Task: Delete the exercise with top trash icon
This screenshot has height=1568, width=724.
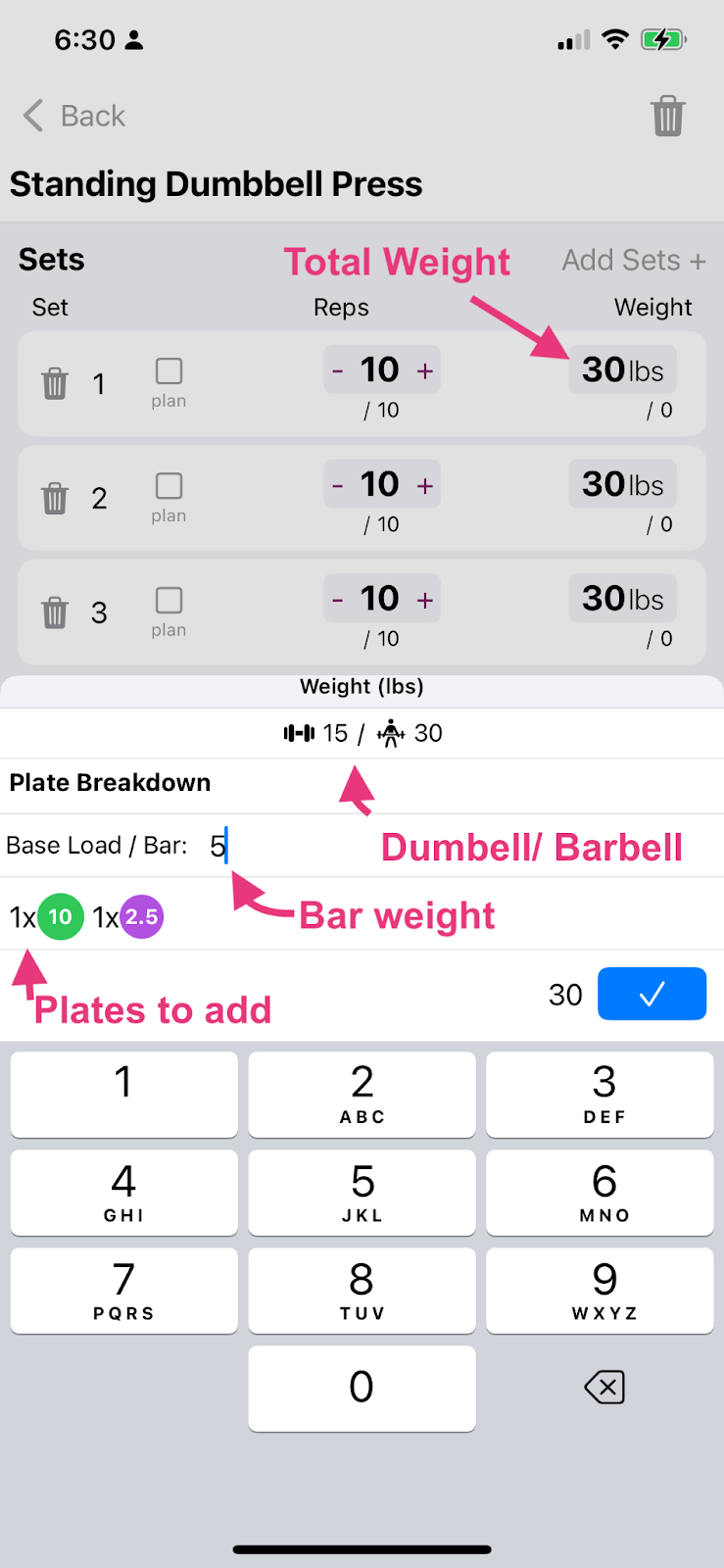Action: tap(668, 116)
